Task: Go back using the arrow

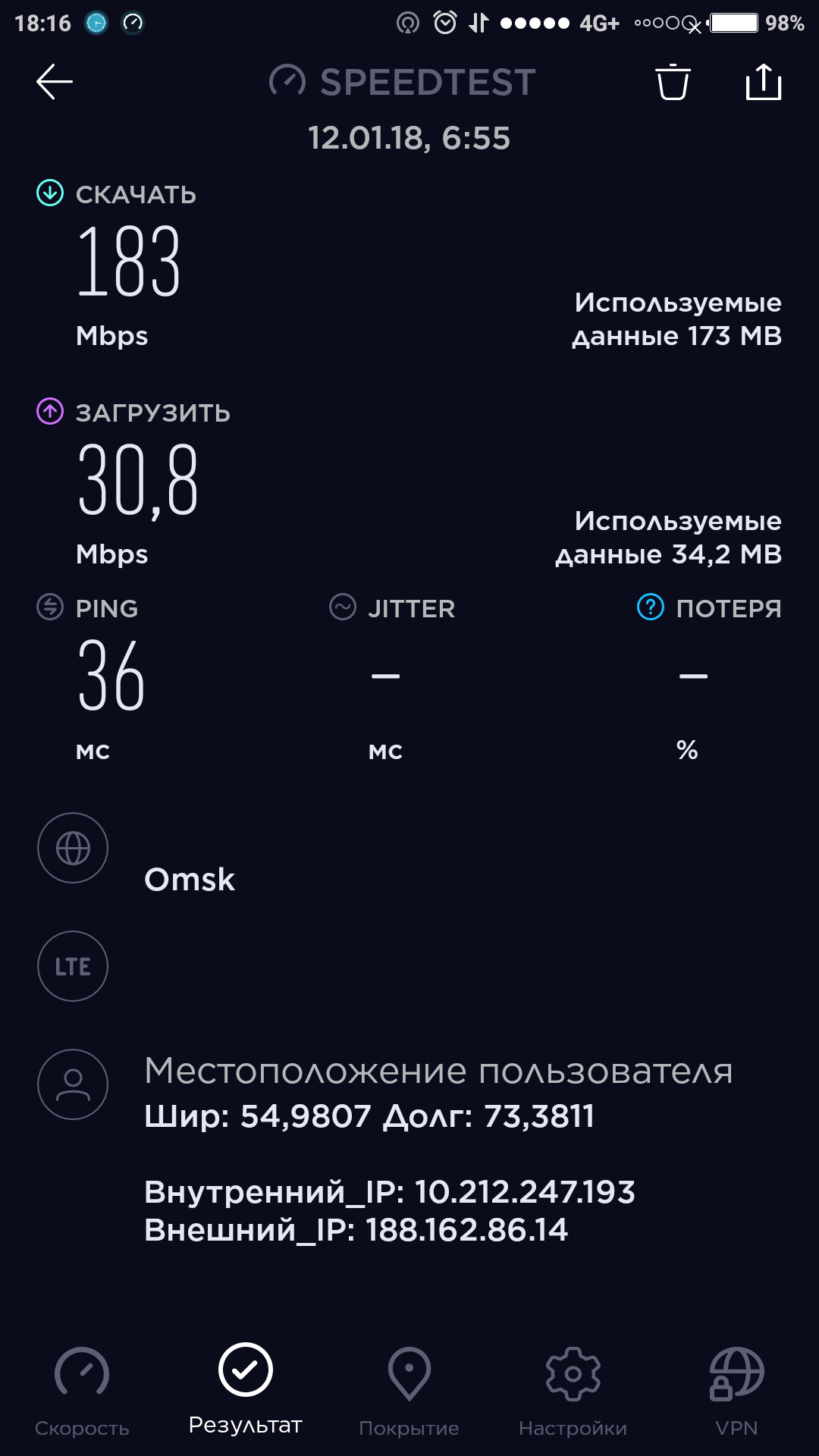Action: pyautogui.click(x=55, y=82)
